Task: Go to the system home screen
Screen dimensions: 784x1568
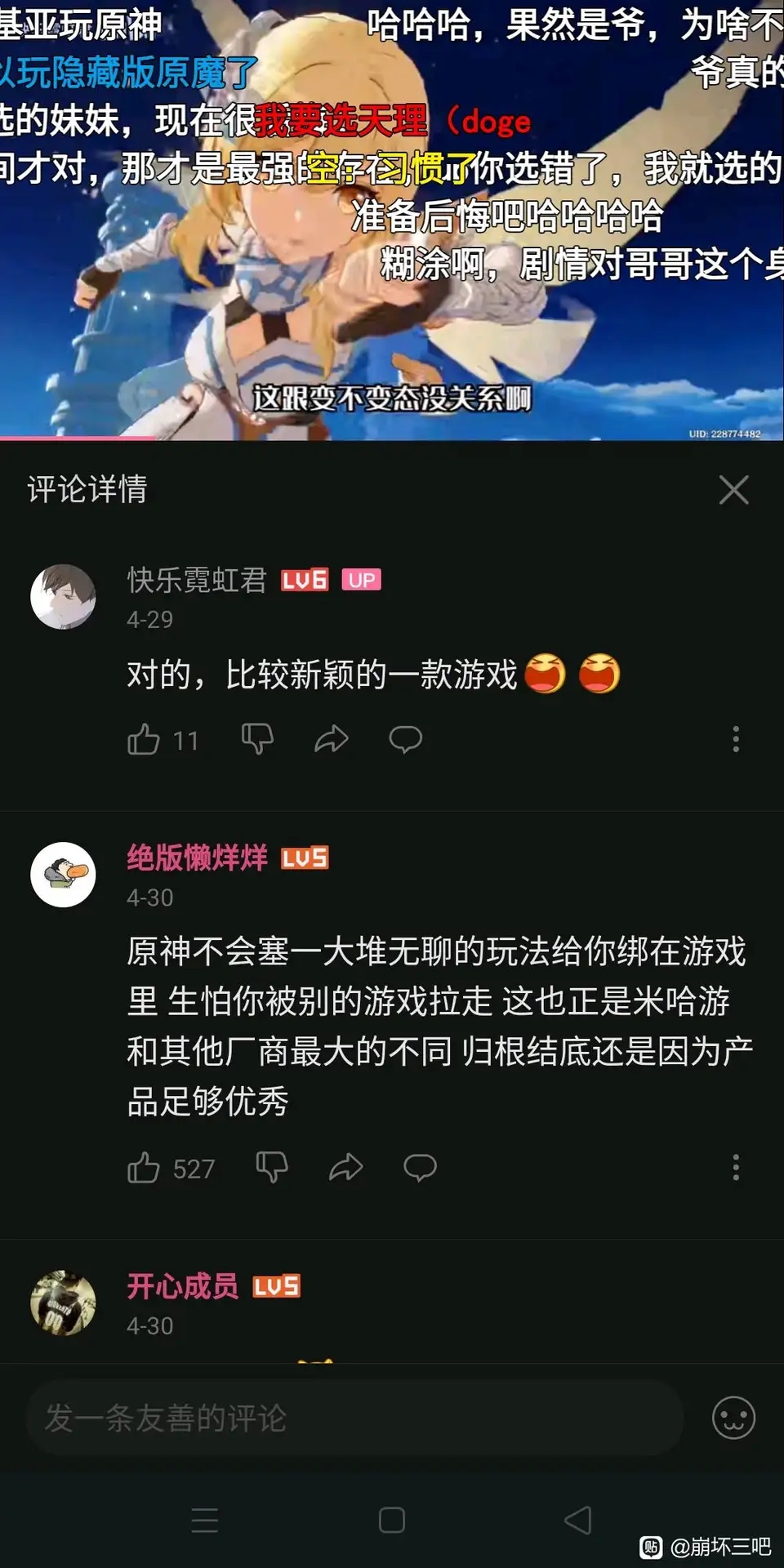Action: (x=392, y=1520)
